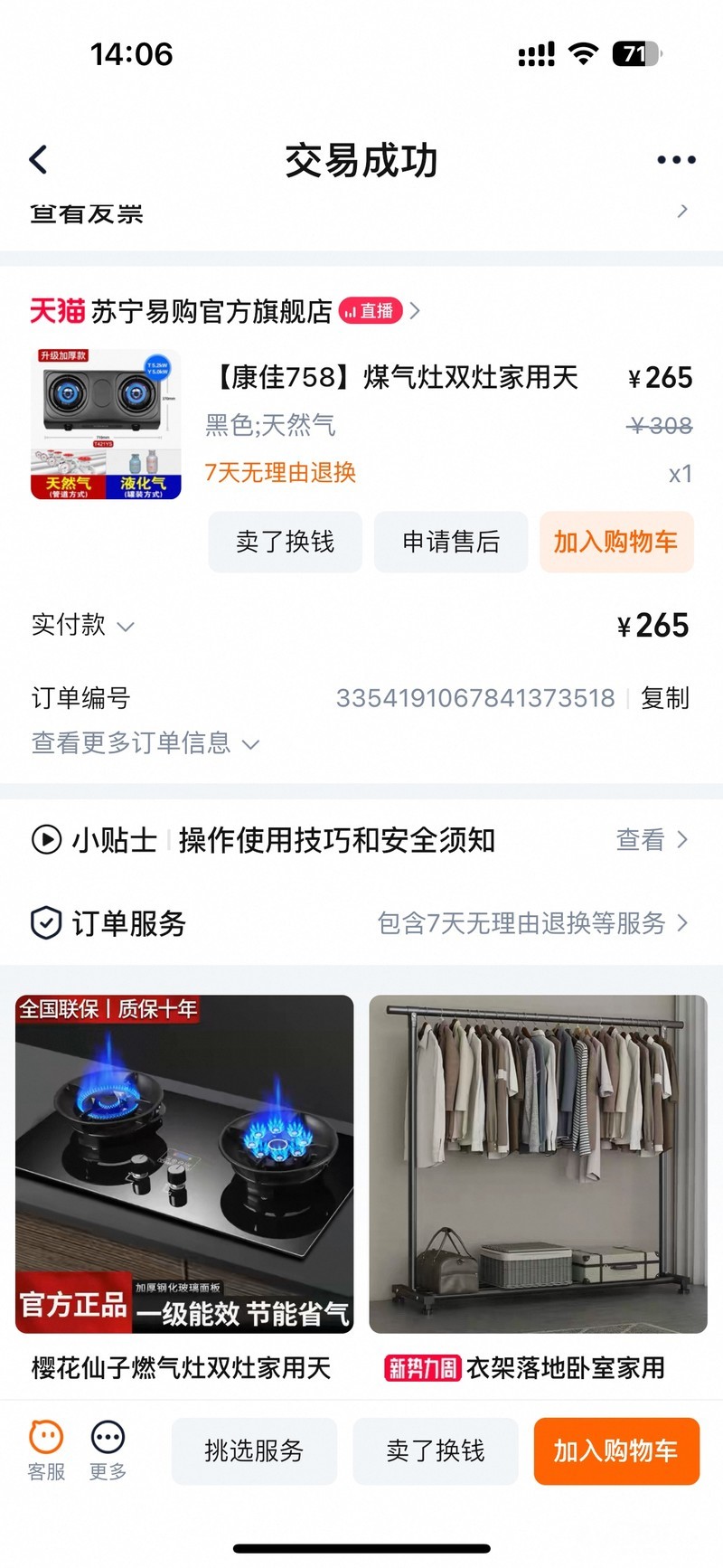This screenshot has width=723, height=1568.
Task: Tap 卖了换钱 under the gas stove item
Action: 285,542
